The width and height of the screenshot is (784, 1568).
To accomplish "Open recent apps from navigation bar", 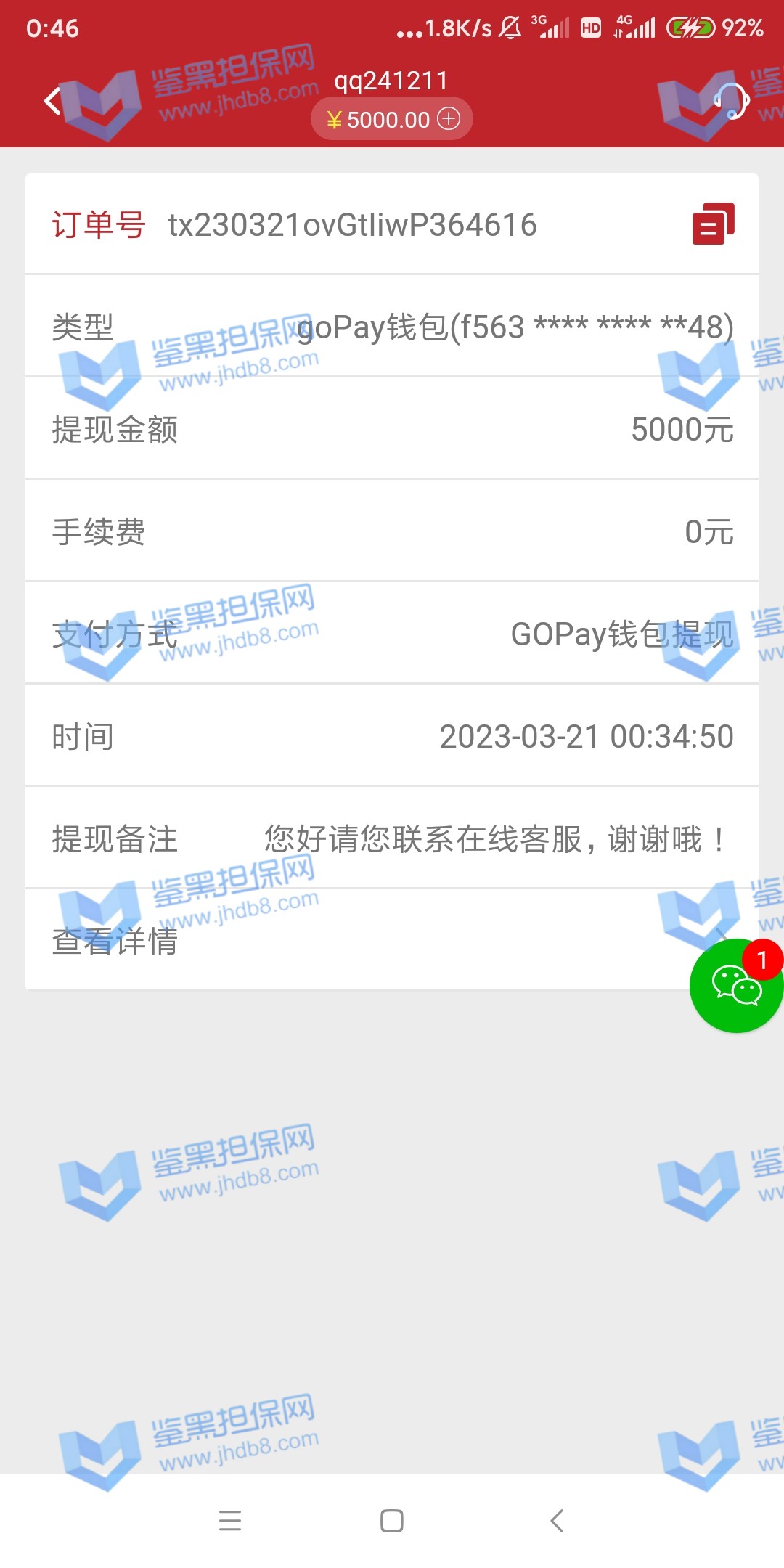I will point(230,1520).
